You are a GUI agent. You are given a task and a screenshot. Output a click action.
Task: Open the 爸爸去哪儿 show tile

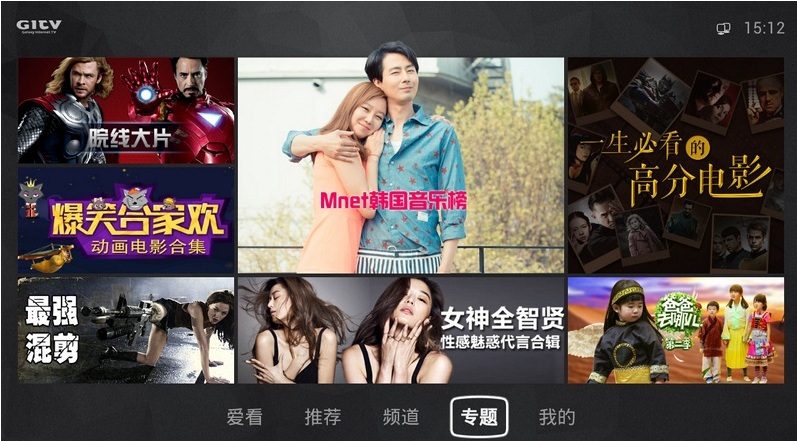tap(675, 330)
